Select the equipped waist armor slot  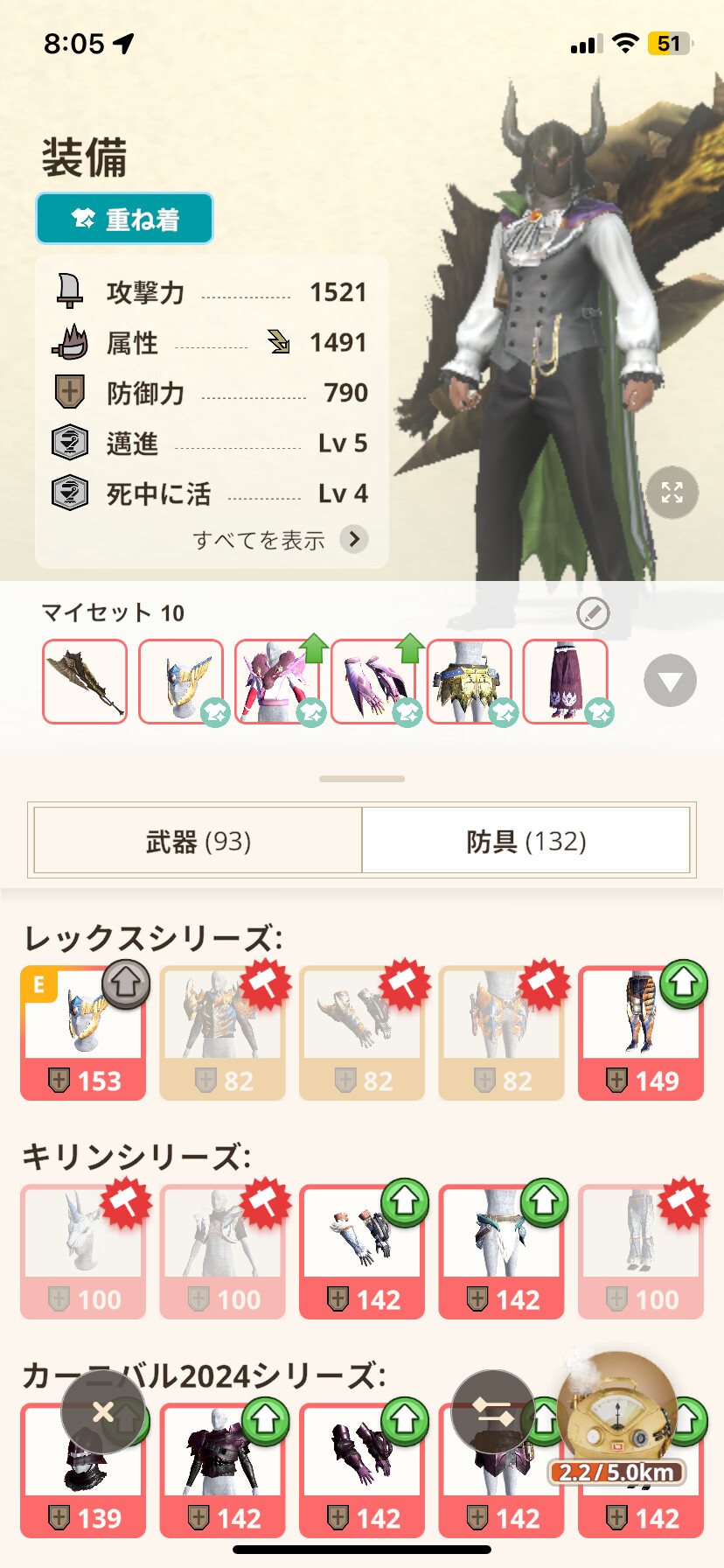pos(470,682)
